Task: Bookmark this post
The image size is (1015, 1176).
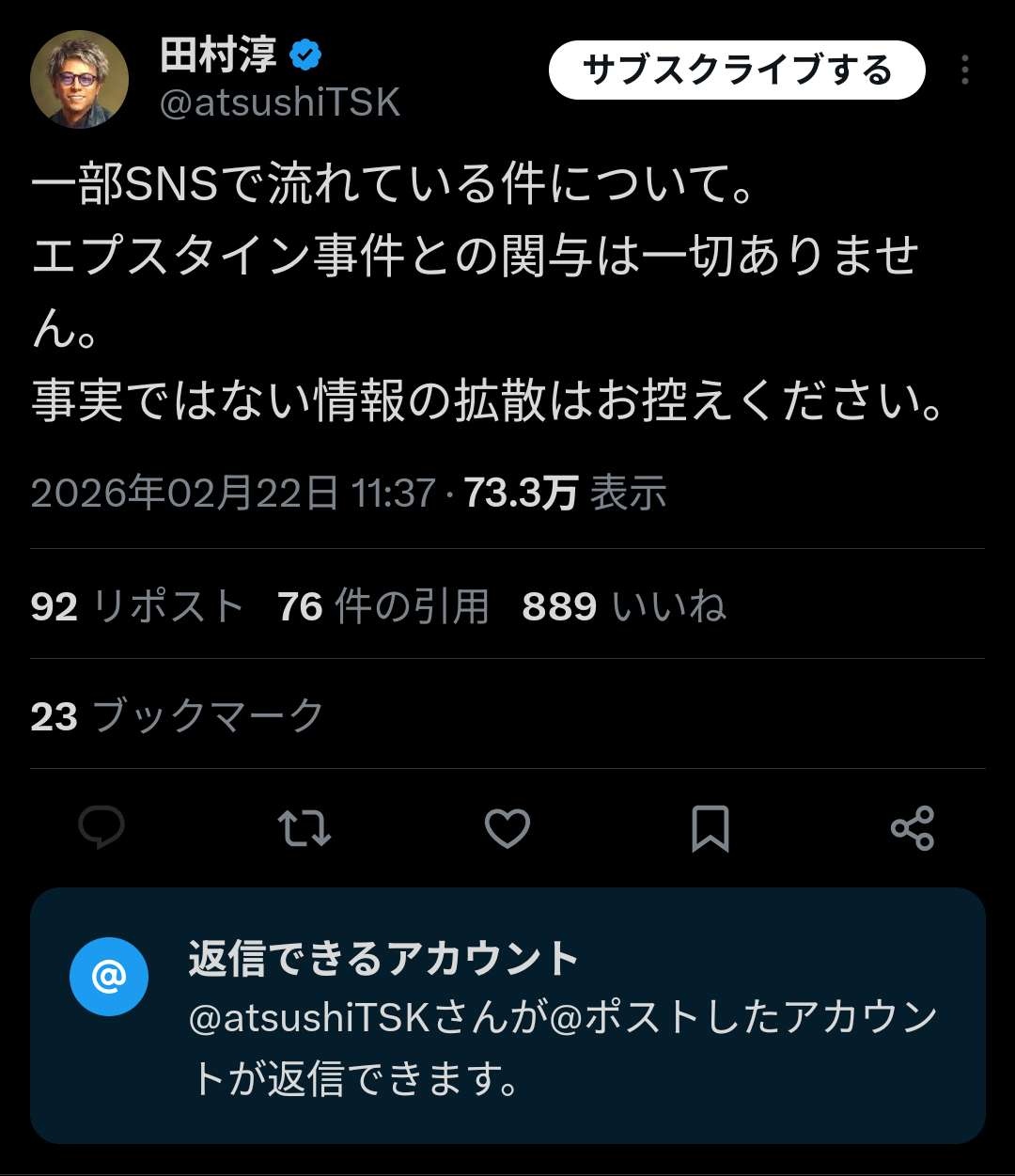Action: pyautogui.click(x=710, y=828)
